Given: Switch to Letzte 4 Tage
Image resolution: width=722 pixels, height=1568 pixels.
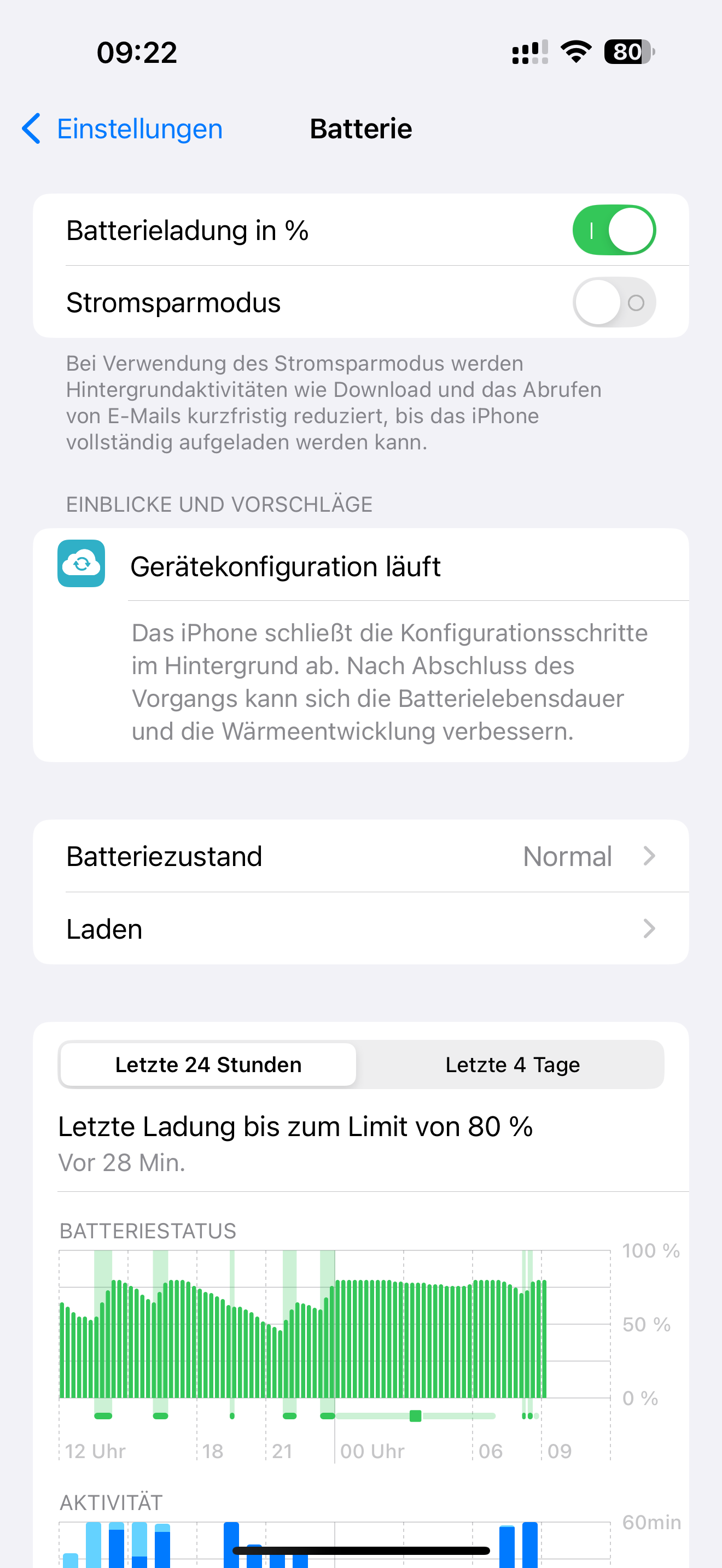Looking at the screenshot, I should click(512, 1064).
